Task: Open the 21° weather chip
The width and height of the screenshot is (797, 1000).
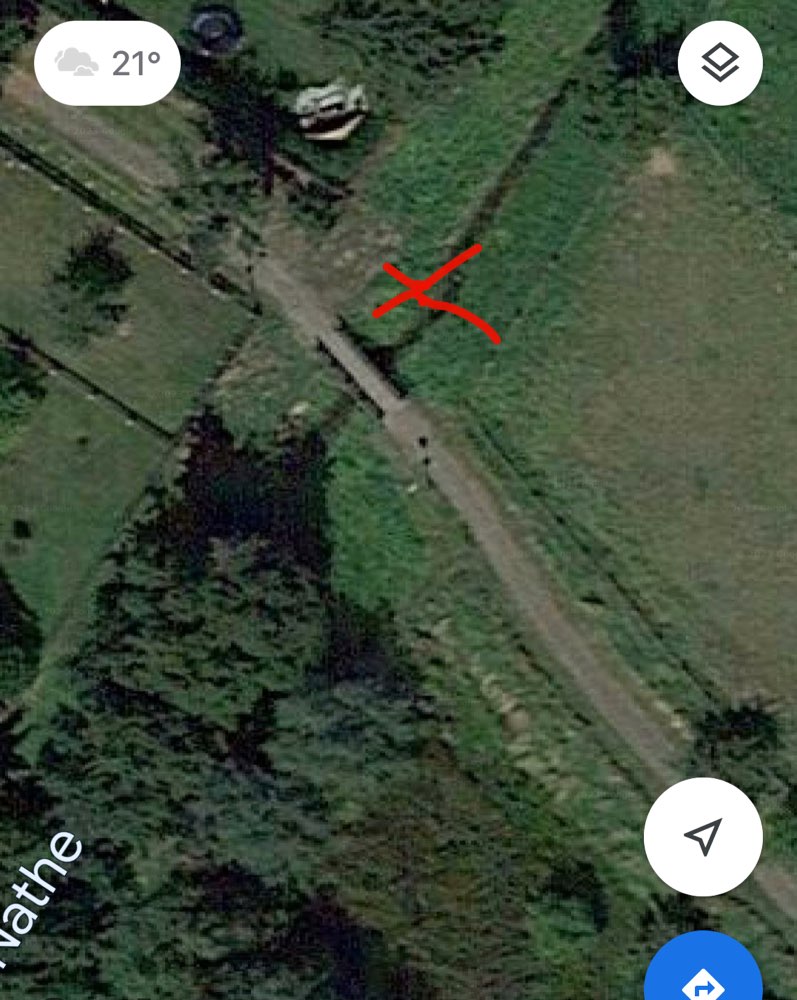Action: 107,64
